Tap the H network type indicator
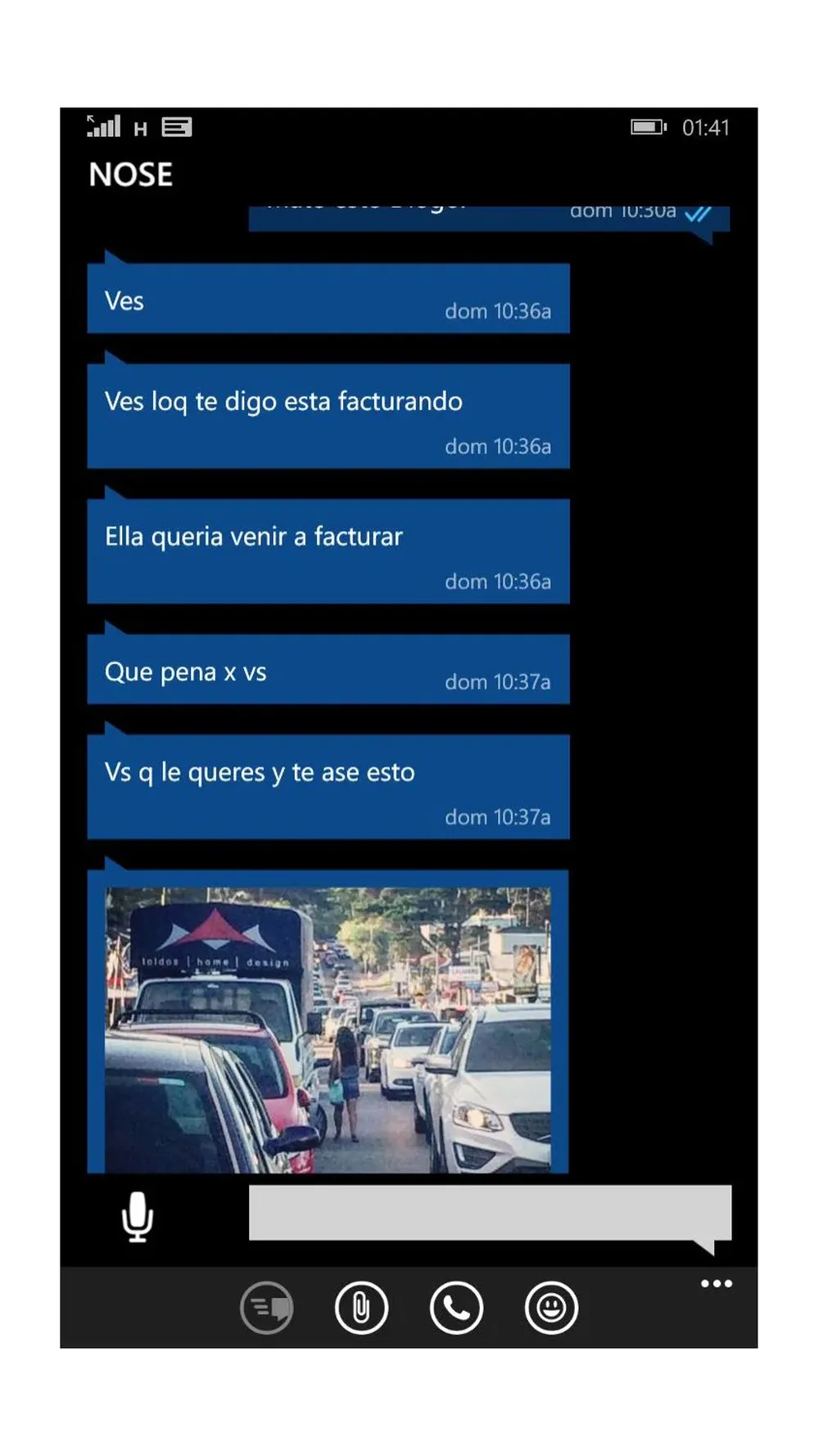This screenshot has height=1456, width=819. pos(139,127)
